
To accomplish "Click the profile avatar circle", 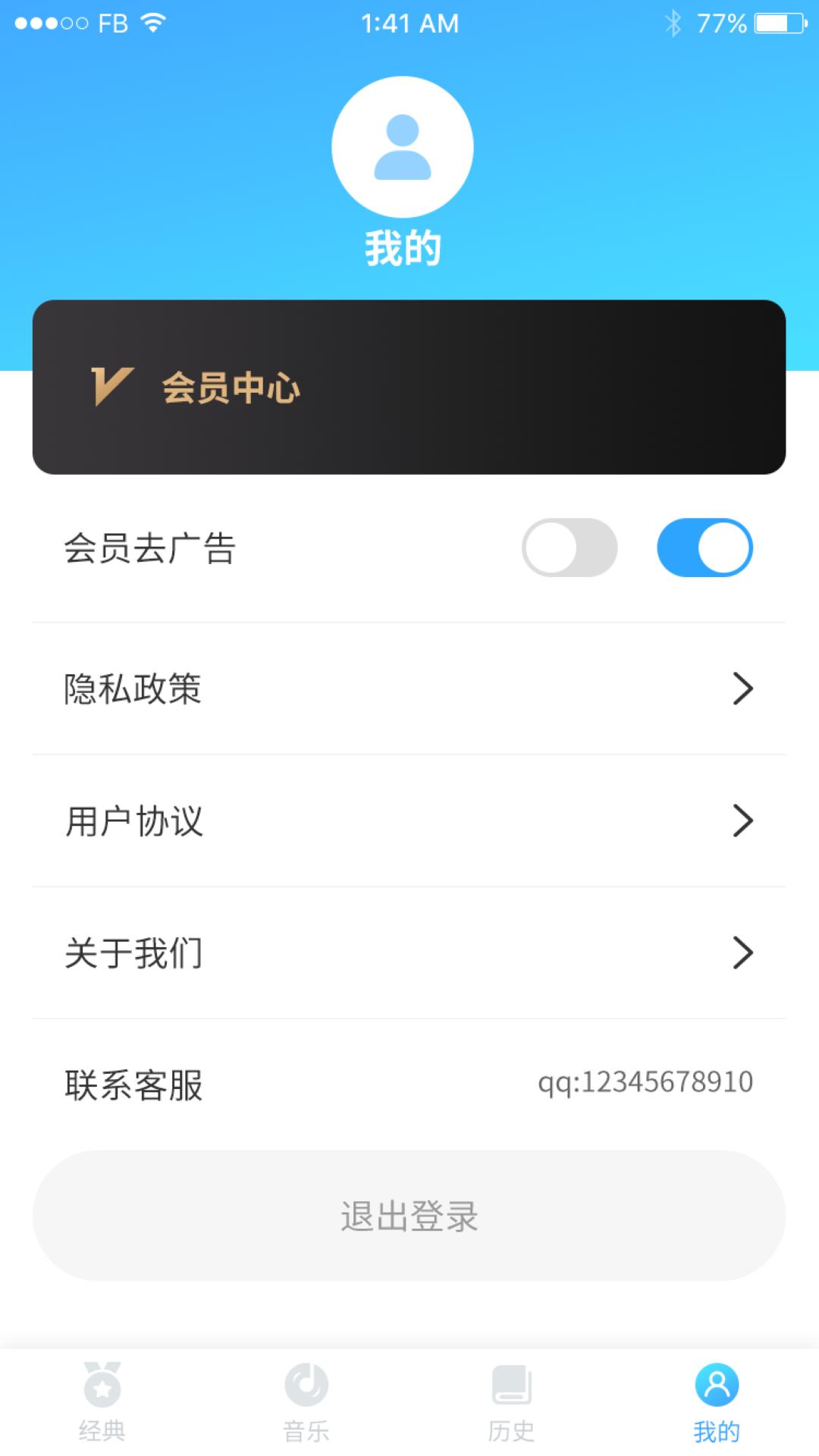I will (402, 146).
